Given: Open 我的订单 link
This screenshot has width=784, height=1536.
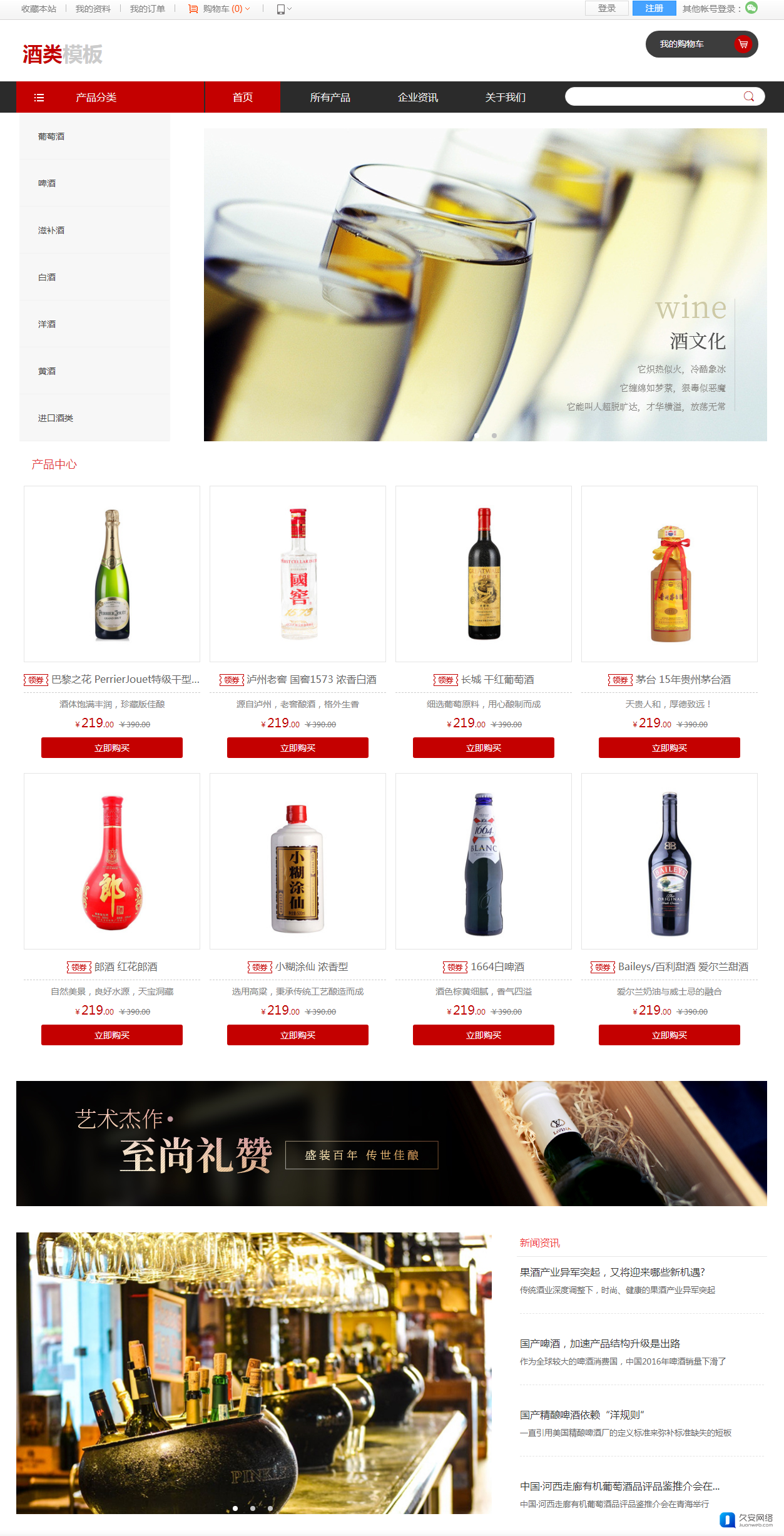Looking at the screenshot, I should 148,9.
